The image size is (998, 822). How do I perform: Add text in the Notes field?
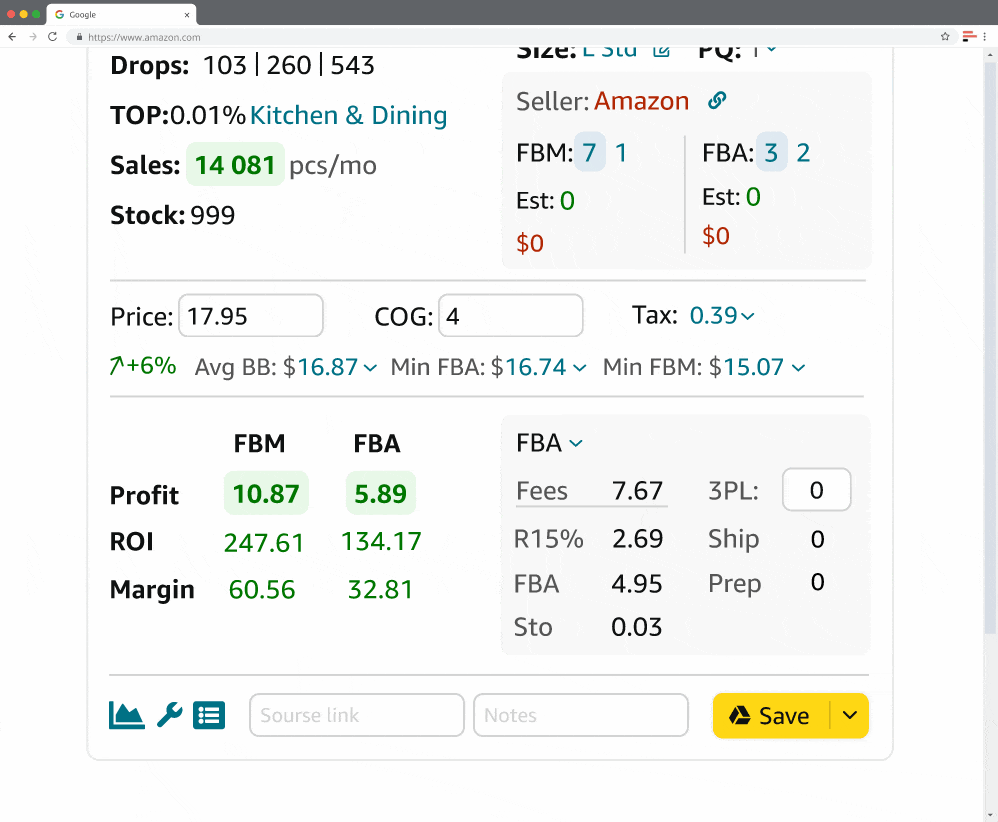tap(580, 715)
